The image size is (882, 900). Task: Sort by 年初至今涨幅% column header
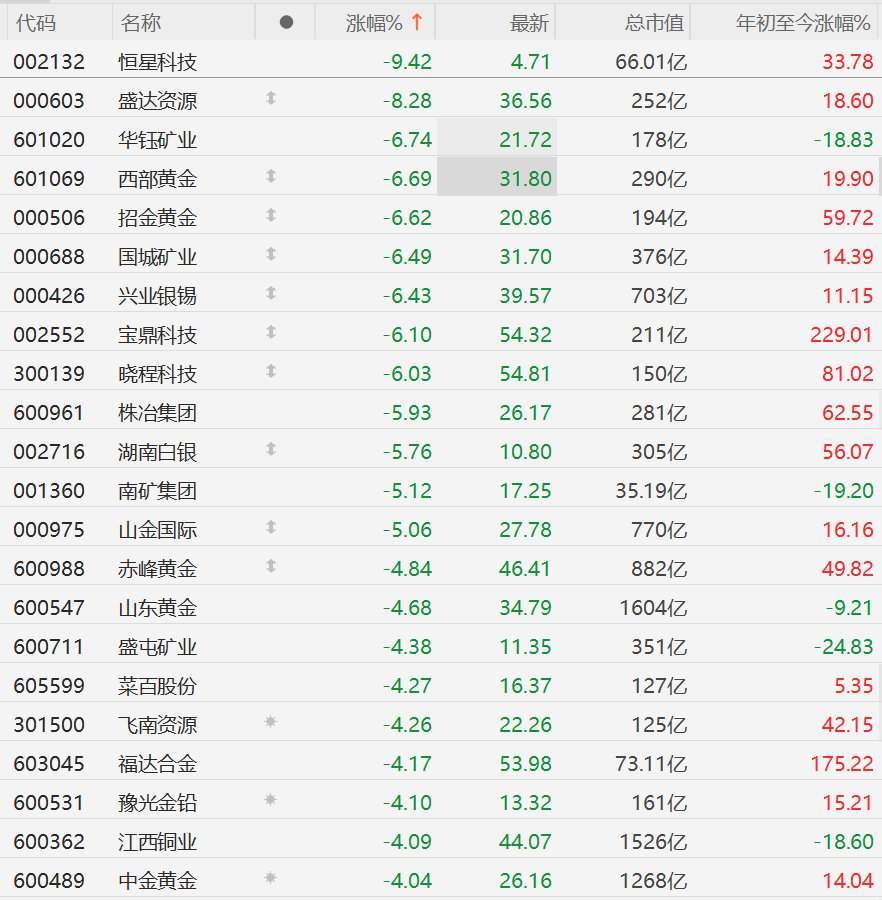point(803,23)
